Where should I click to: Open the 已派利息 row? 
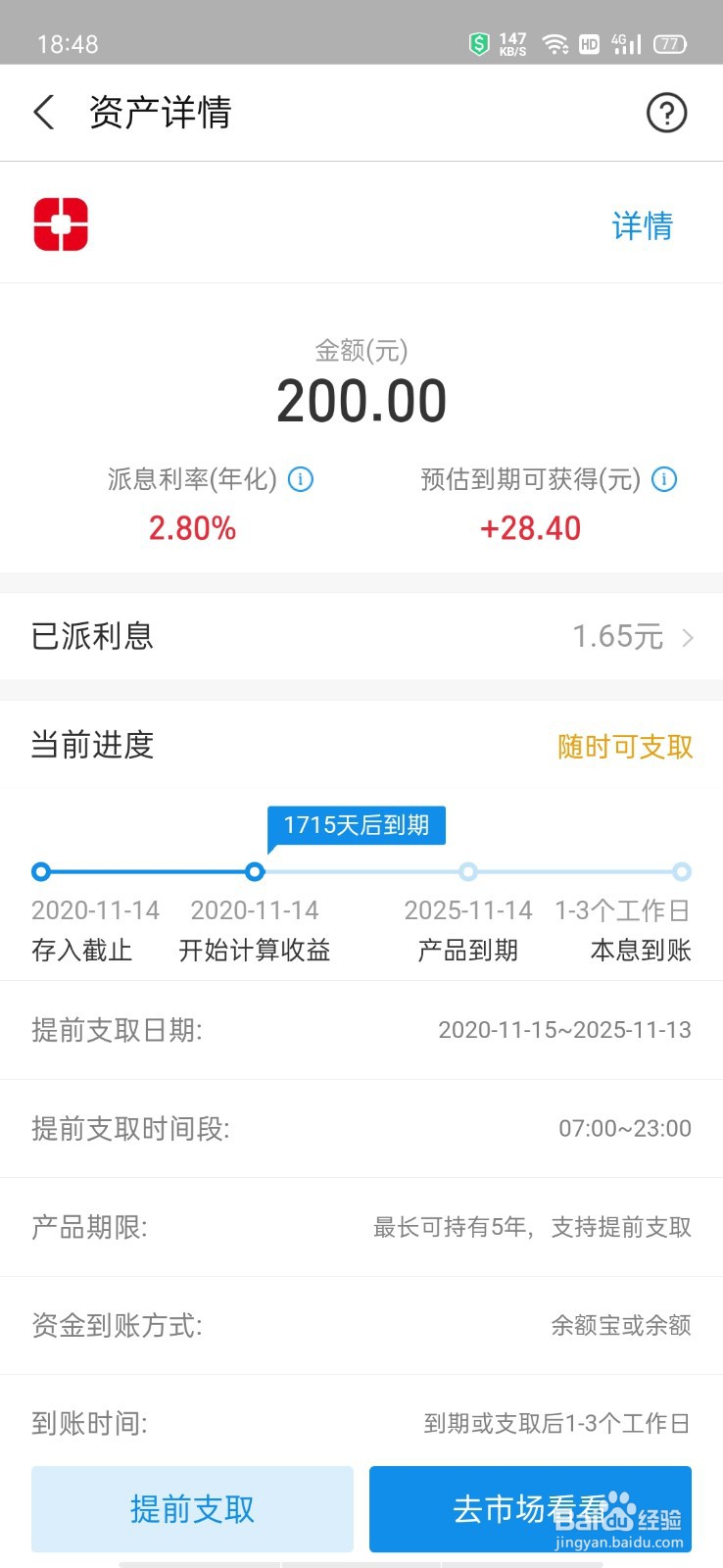361,636
